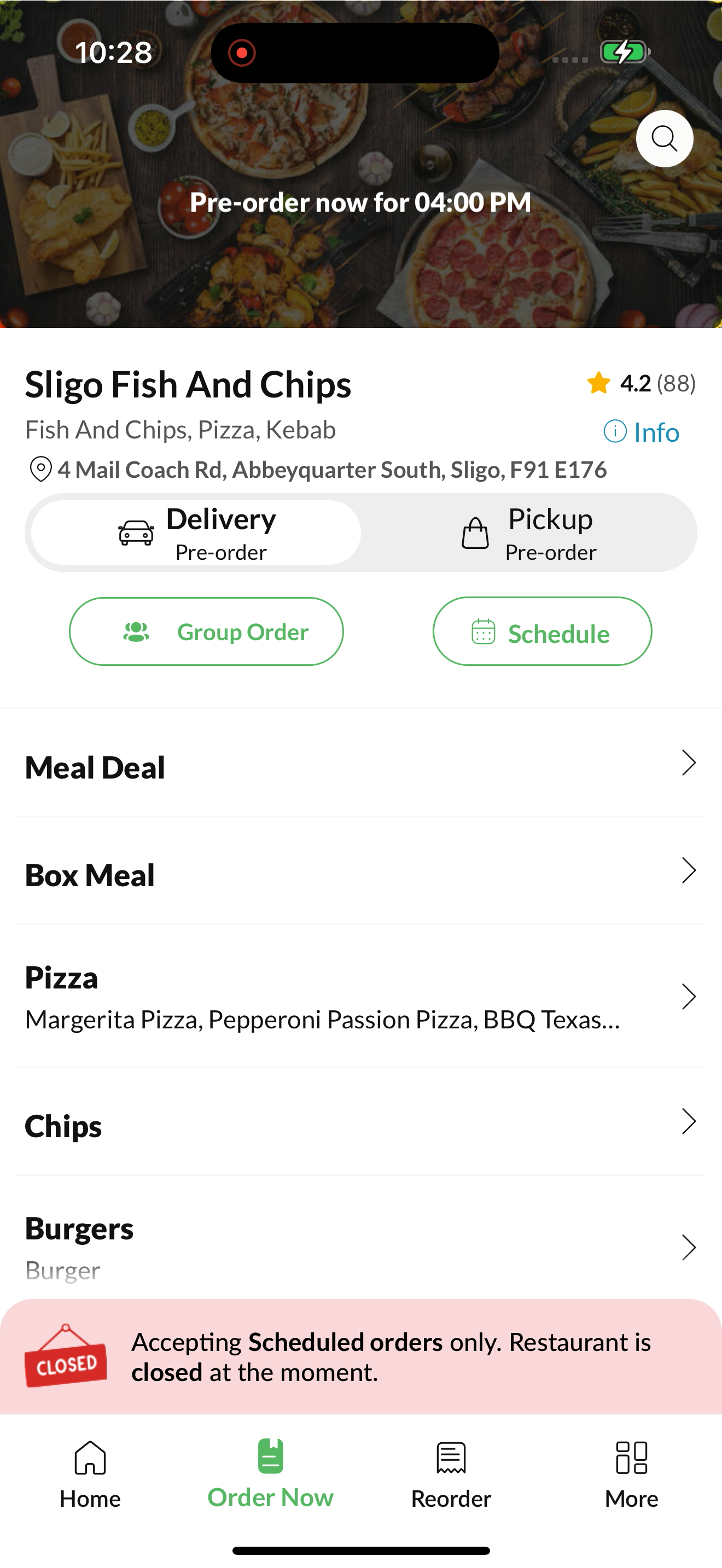
Task: Open the Meal Deal category
Action: [x=361, y=763]
